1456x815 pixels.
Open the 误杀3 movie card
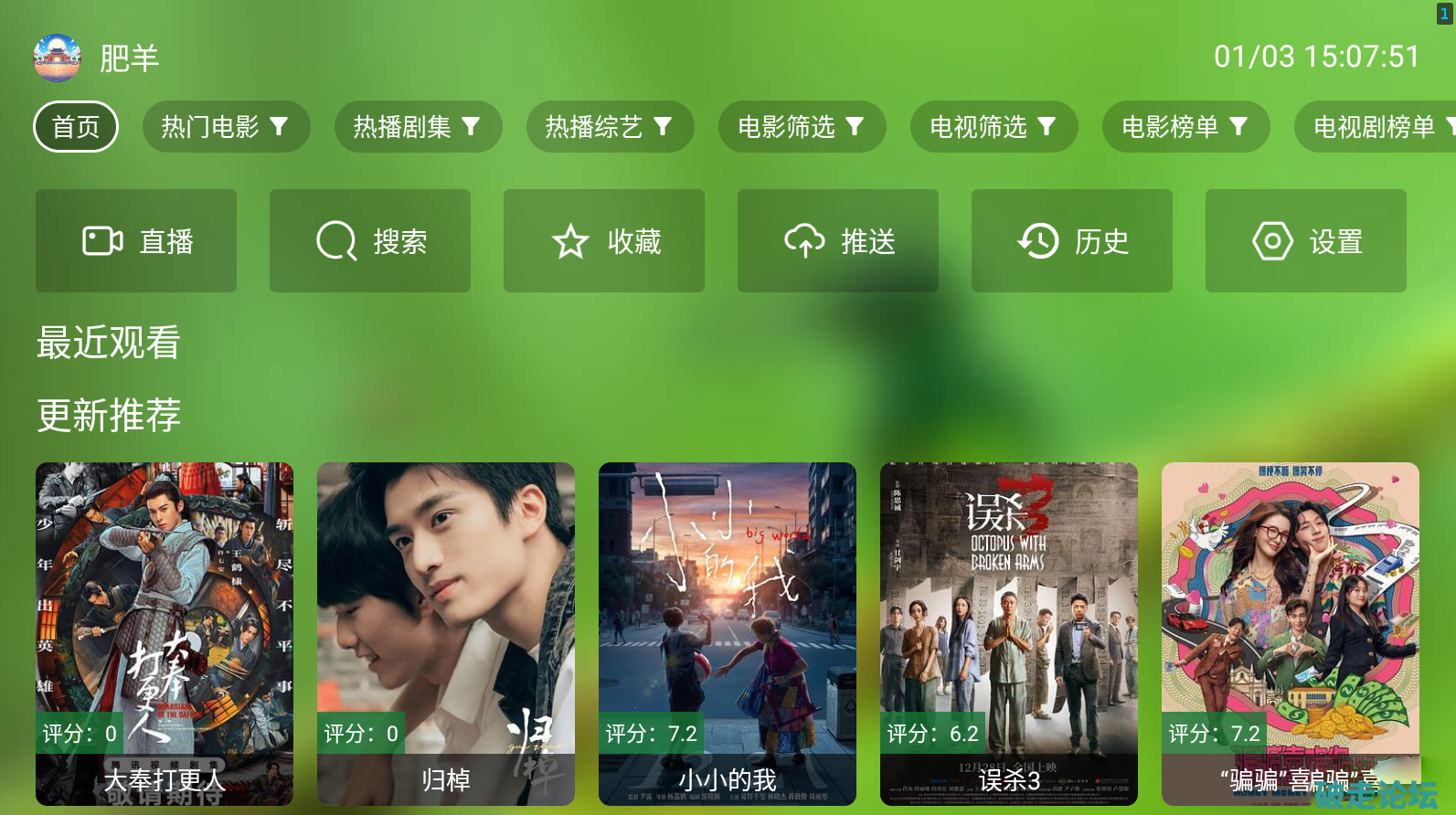1009,633
